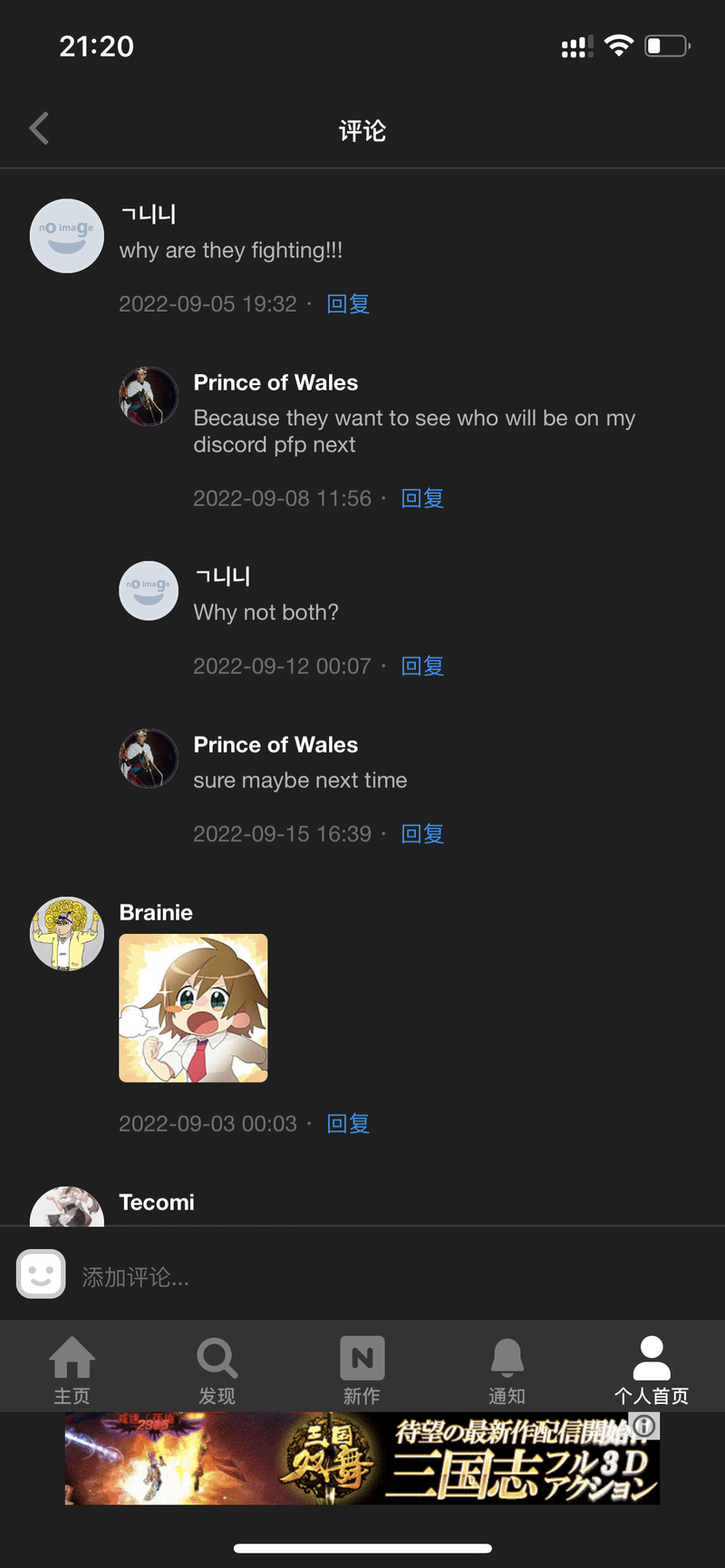
Task: Open the ad info icon
Action: [x=645, y=1426]
